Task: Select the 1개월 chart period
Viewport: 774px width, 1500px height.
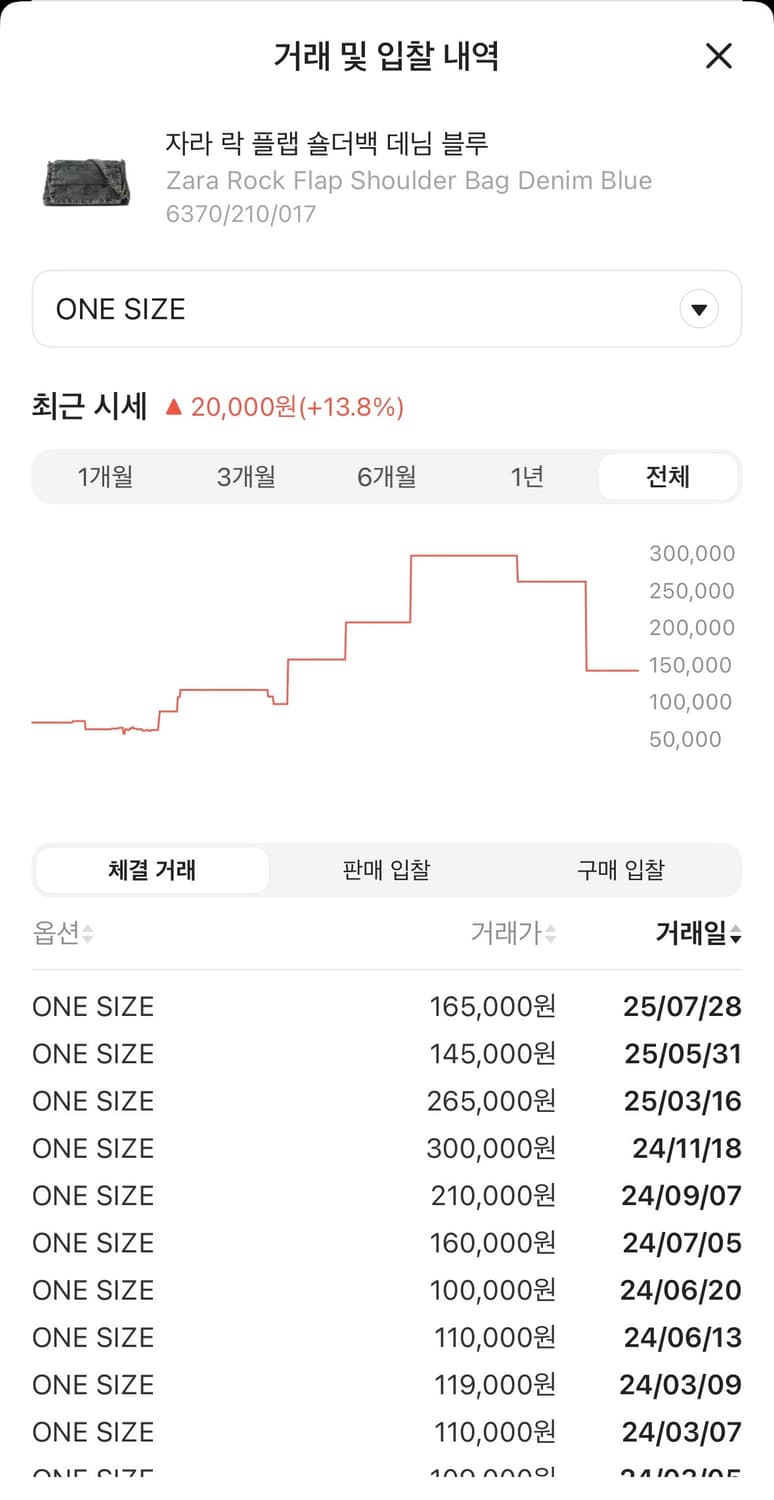Action: (105, 477)
